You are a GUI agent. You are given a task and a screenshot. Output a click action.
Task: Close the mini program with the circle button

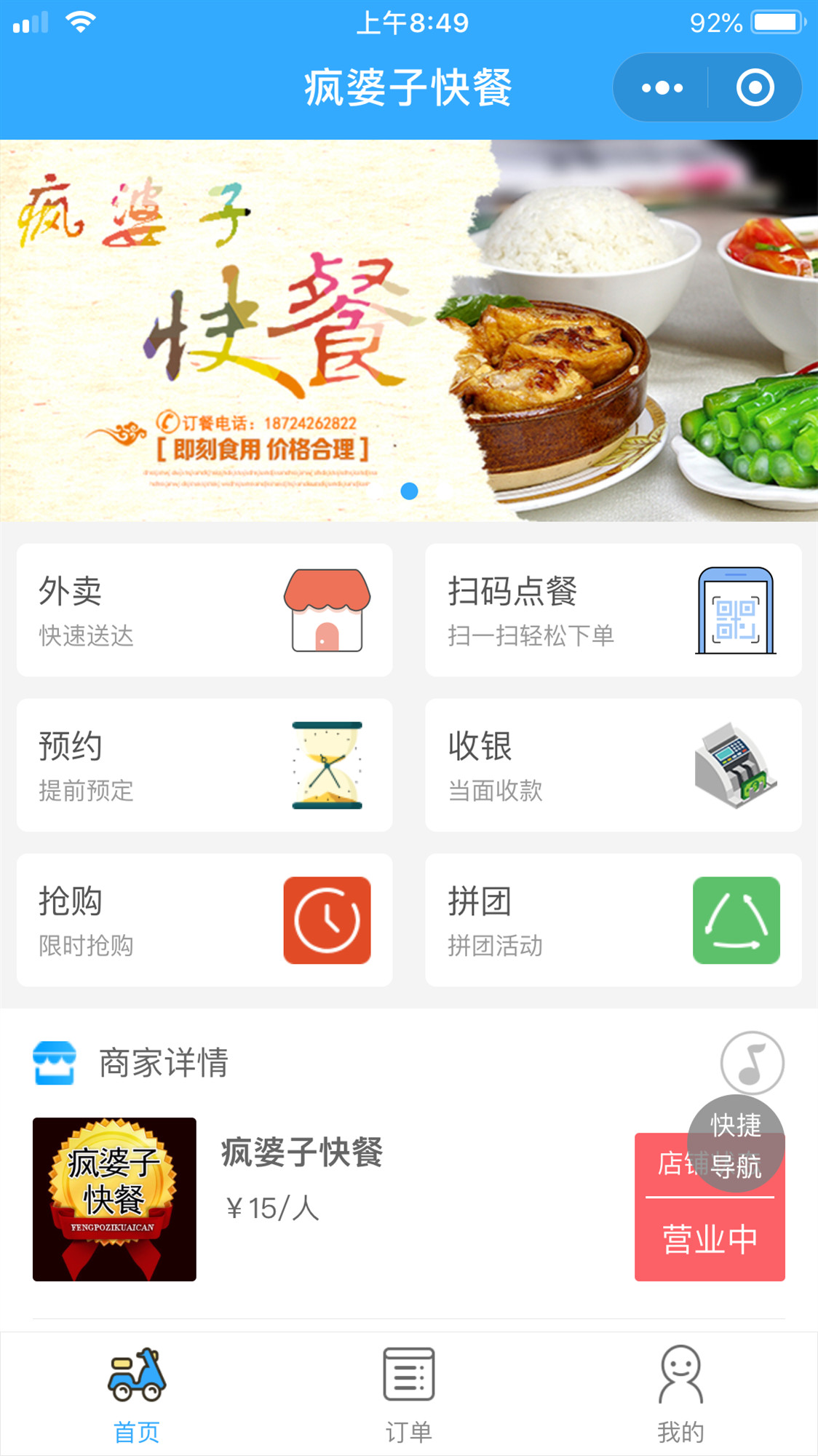pos(755,88)
